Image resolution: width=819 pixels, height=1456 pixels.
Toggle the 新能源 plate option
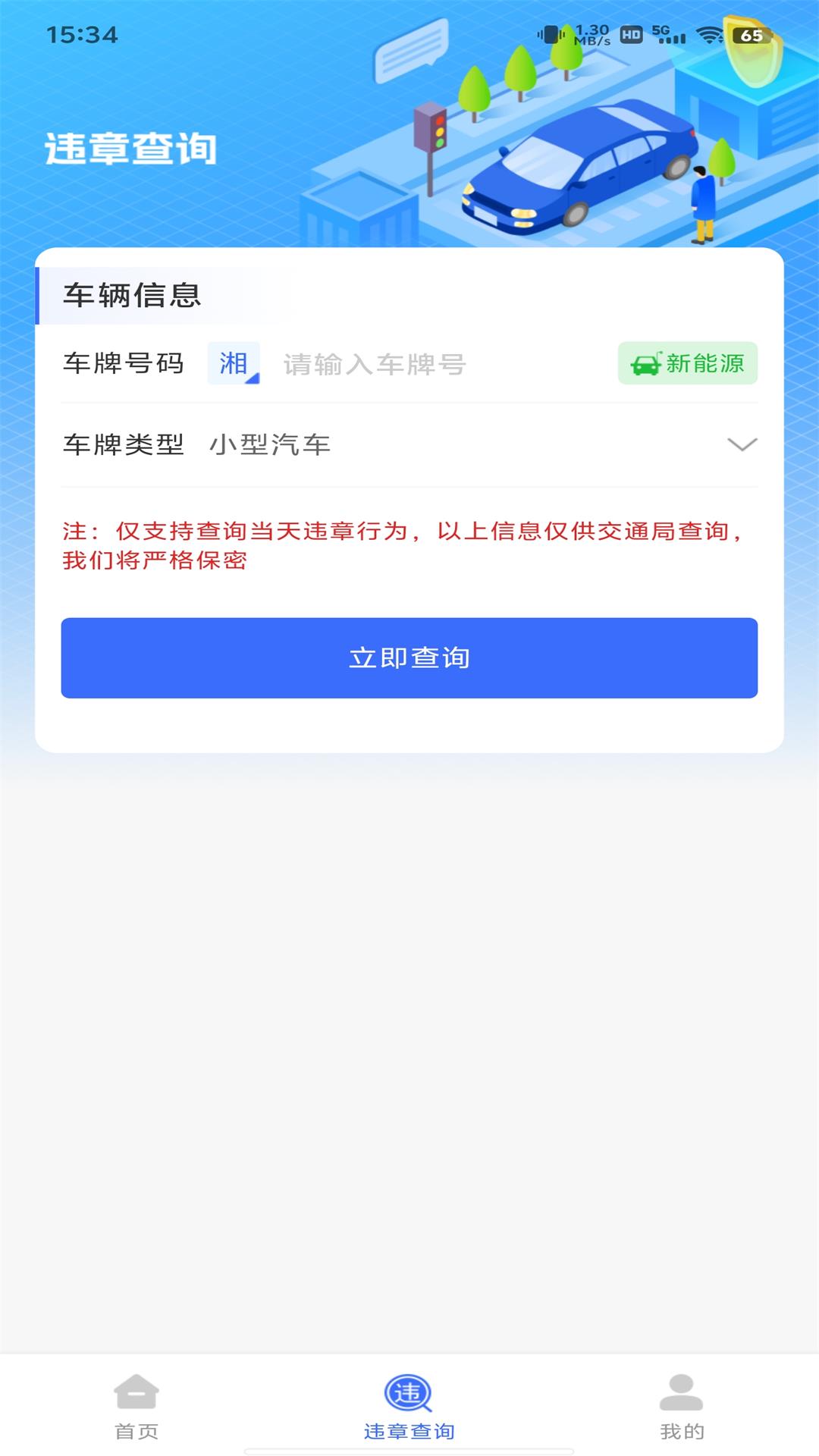click(687, 363)
